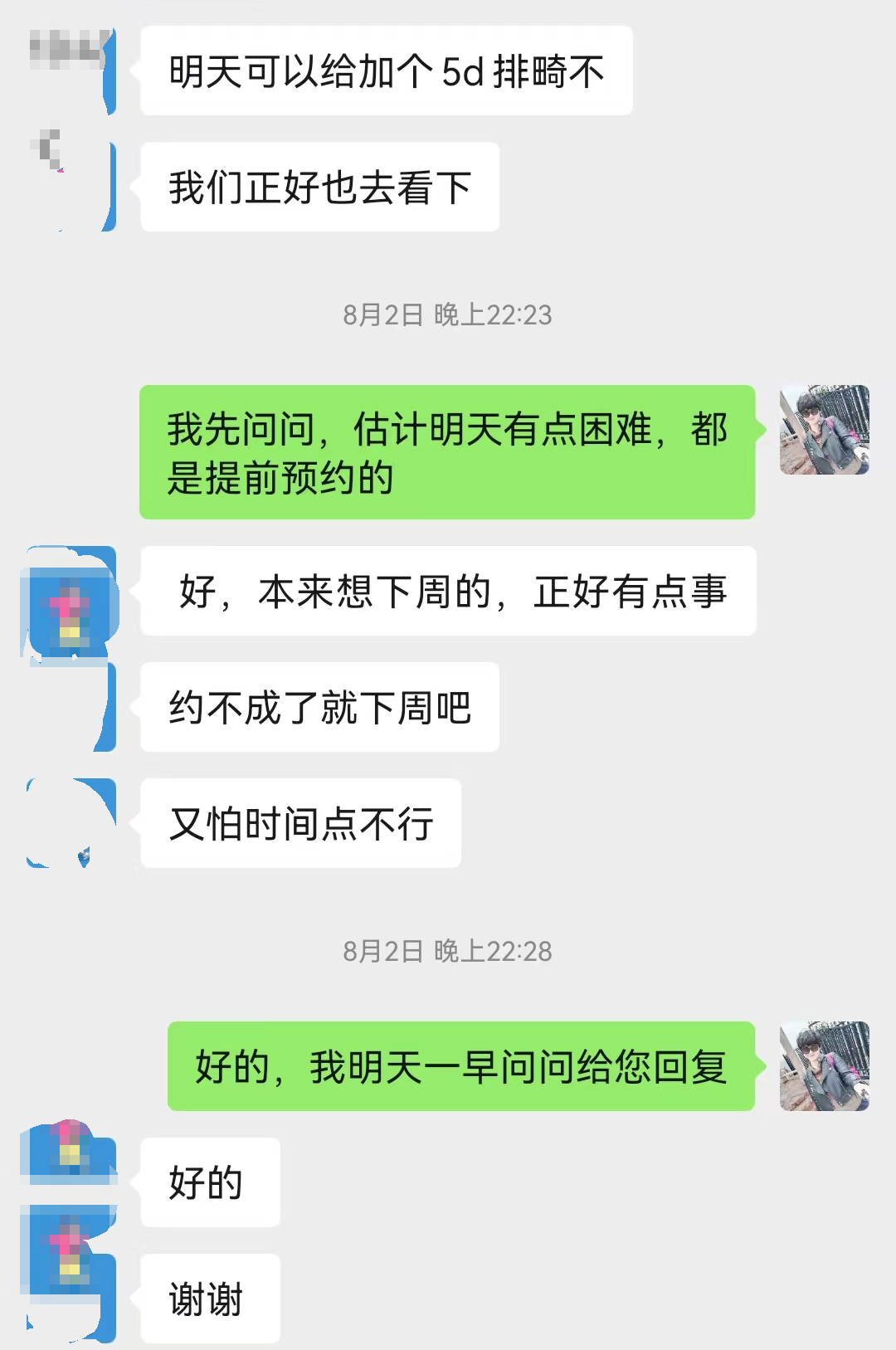Select the bubble "约不成了就下周吧"
The height and width of the screenshot is (1350, 896).
pyautogui.click(x=319, y=706)
